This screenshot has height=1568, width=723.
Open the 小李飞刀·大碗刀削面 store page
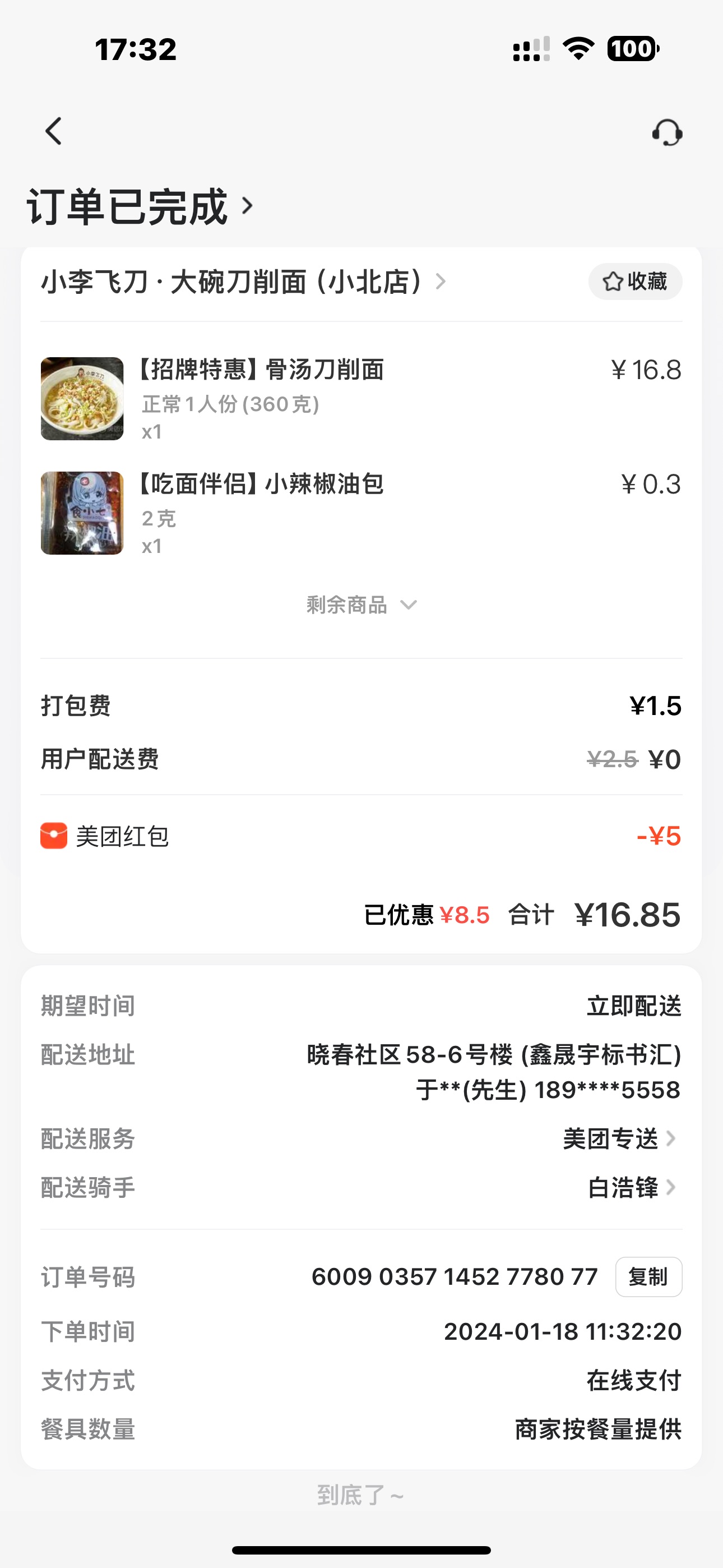pos(243,283)
